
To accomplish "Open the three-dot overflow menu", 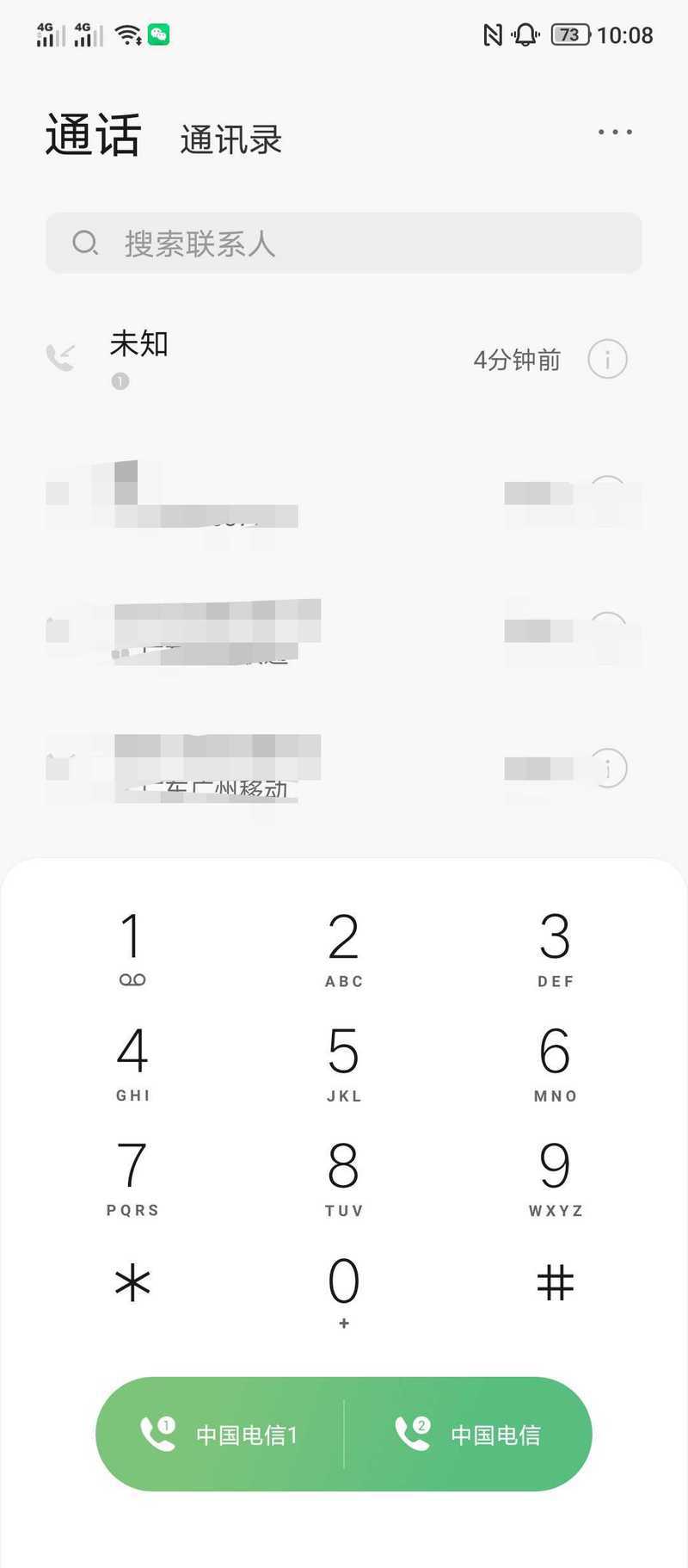I will pyautogui.click(x=615, y=132).
